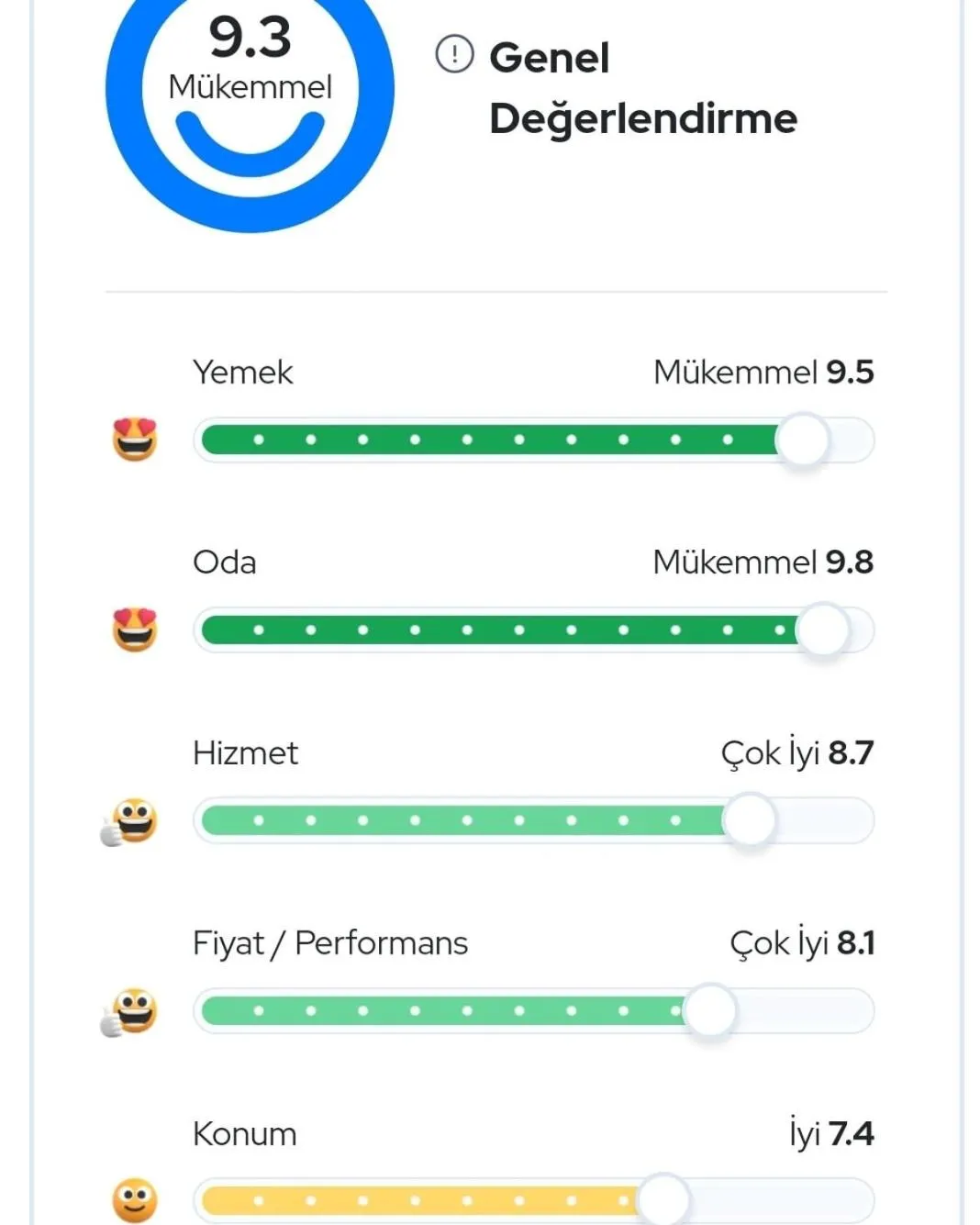The height and width of the screenshot is (1225, 980).
Task: Open the info icon beside Genel Değerlendirme
Action: point(454,54)
